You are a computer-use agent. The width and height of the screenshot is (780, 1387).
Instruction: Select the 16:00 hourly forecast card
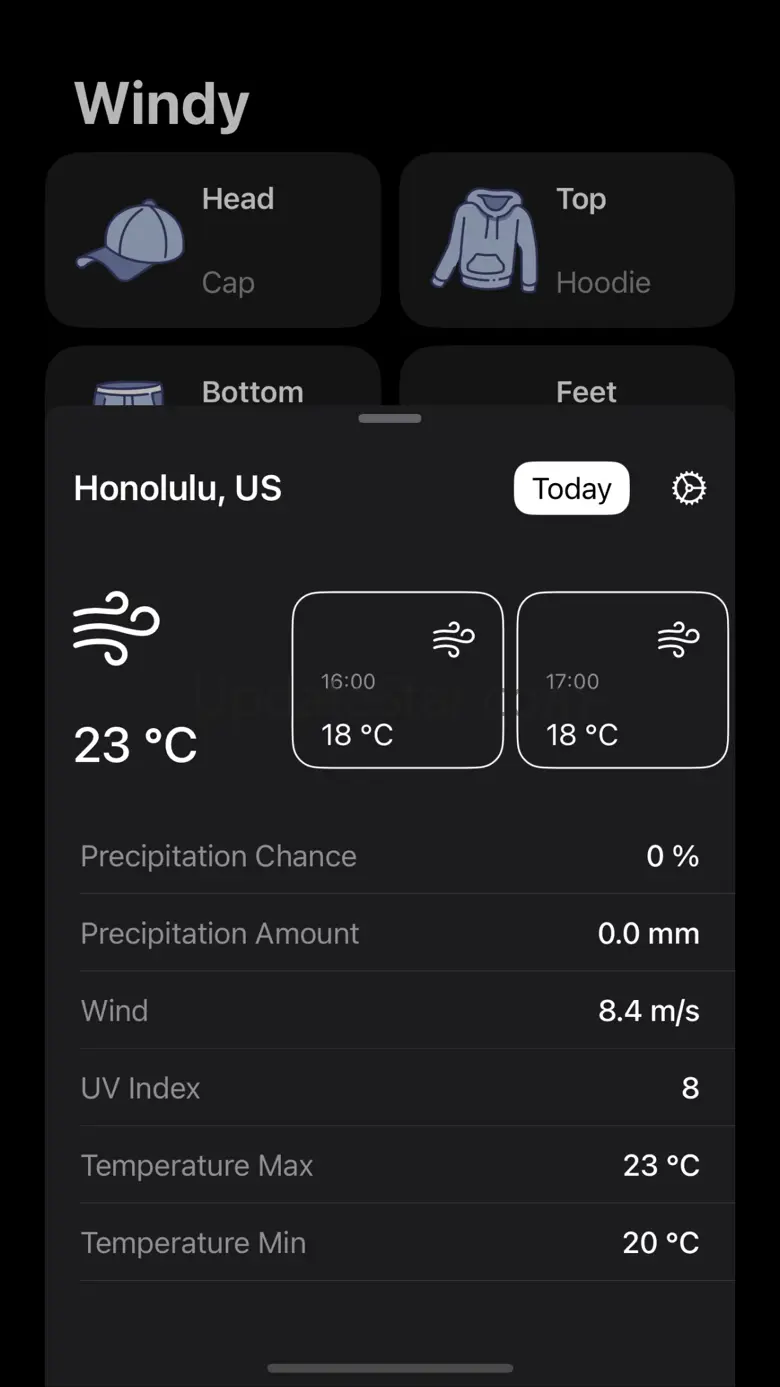coord(397,680)
